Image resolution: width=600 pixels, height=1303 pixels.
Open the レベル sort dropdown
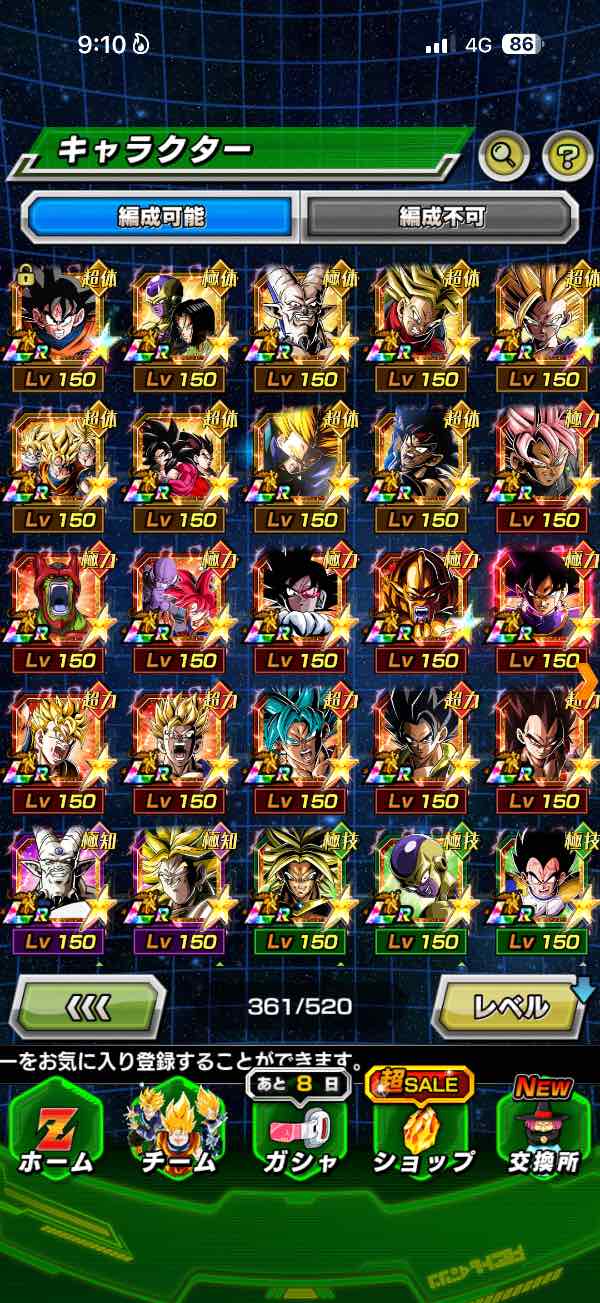click(x=510, y=1005)
